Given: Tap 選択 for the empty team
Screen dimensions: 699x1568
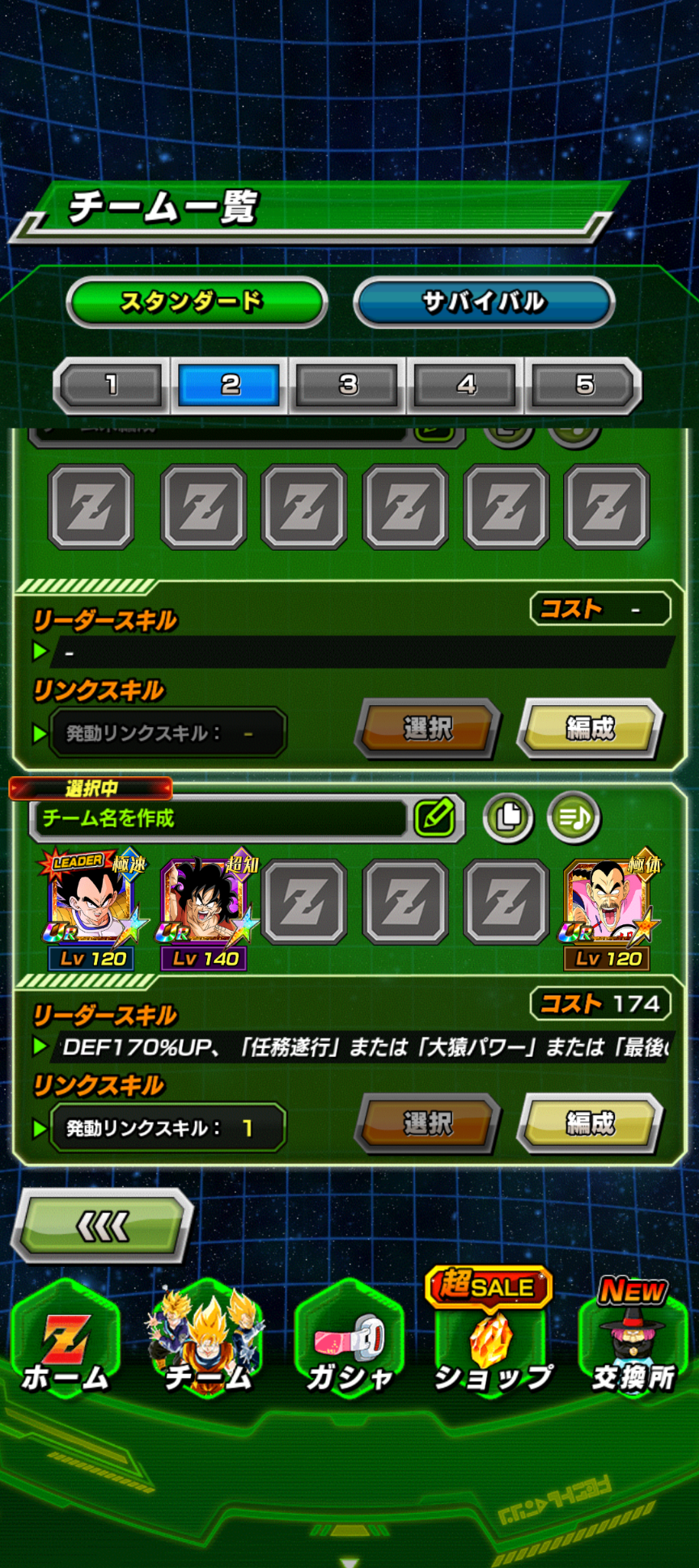Looking at the screenshot, I should click(x=427, y=729).
